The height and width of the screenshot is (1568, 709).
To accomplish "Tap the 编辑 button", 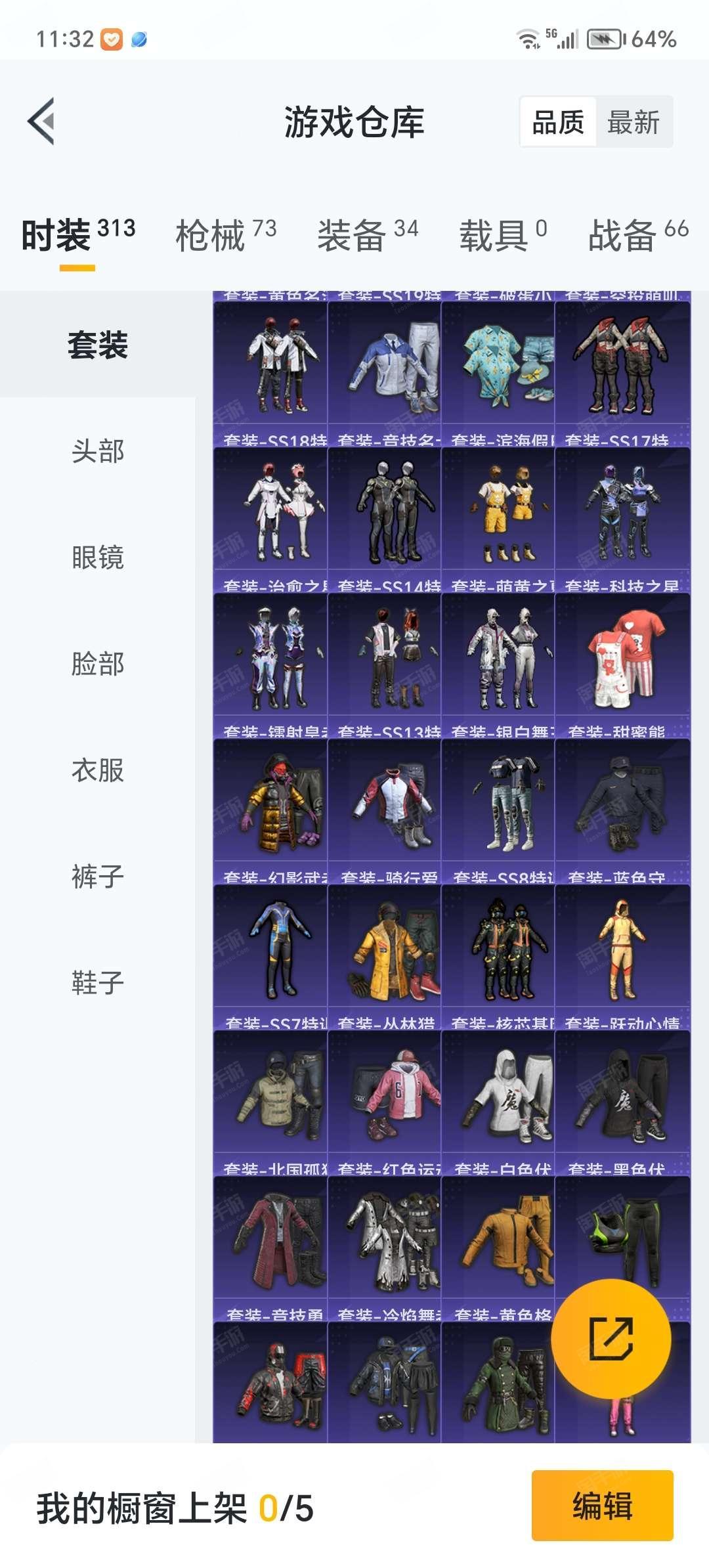I will (602, 1506).
